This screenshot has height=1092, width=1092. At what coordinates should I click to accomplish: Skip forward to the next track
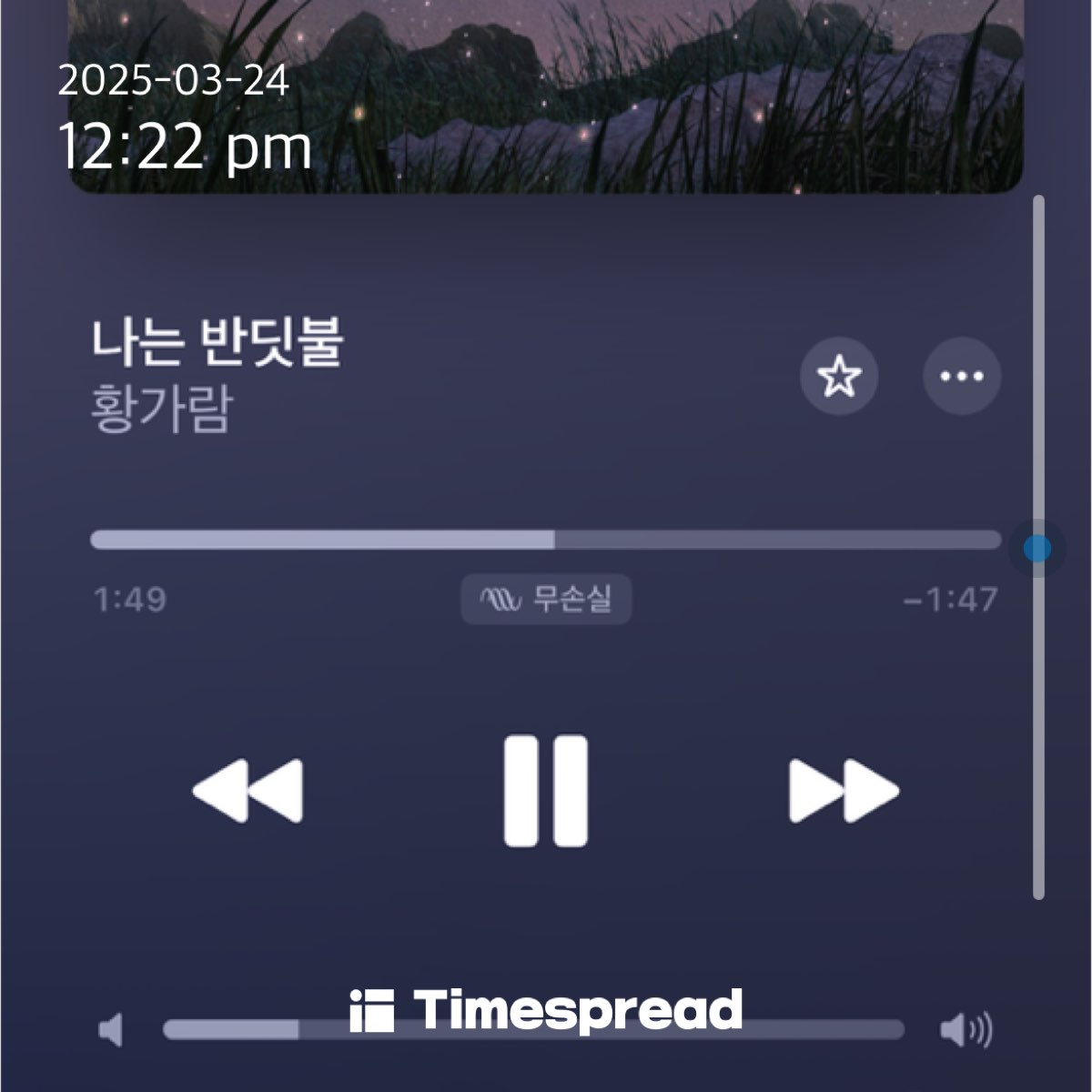[844, 790]
